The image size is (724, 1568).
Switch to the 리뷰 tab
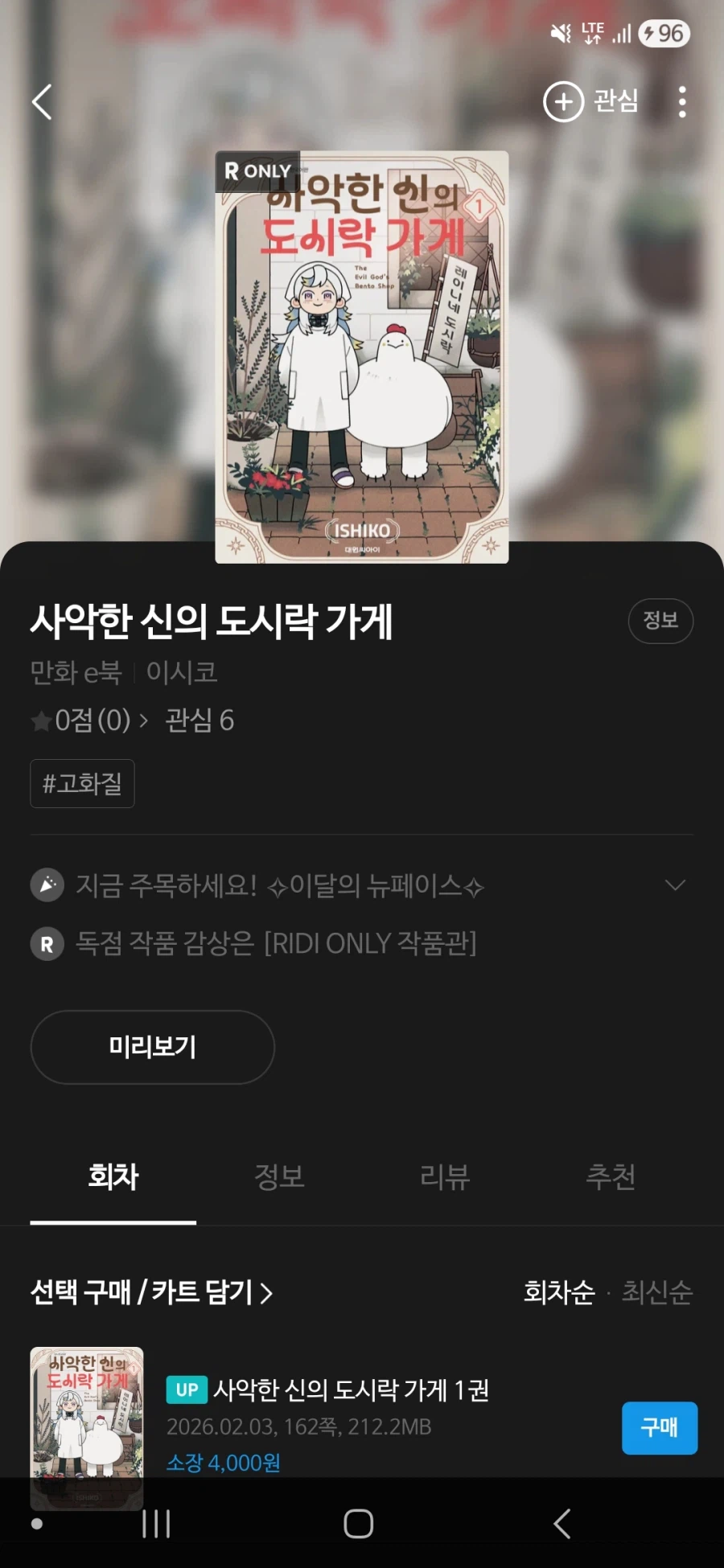tap(444, 1177)
